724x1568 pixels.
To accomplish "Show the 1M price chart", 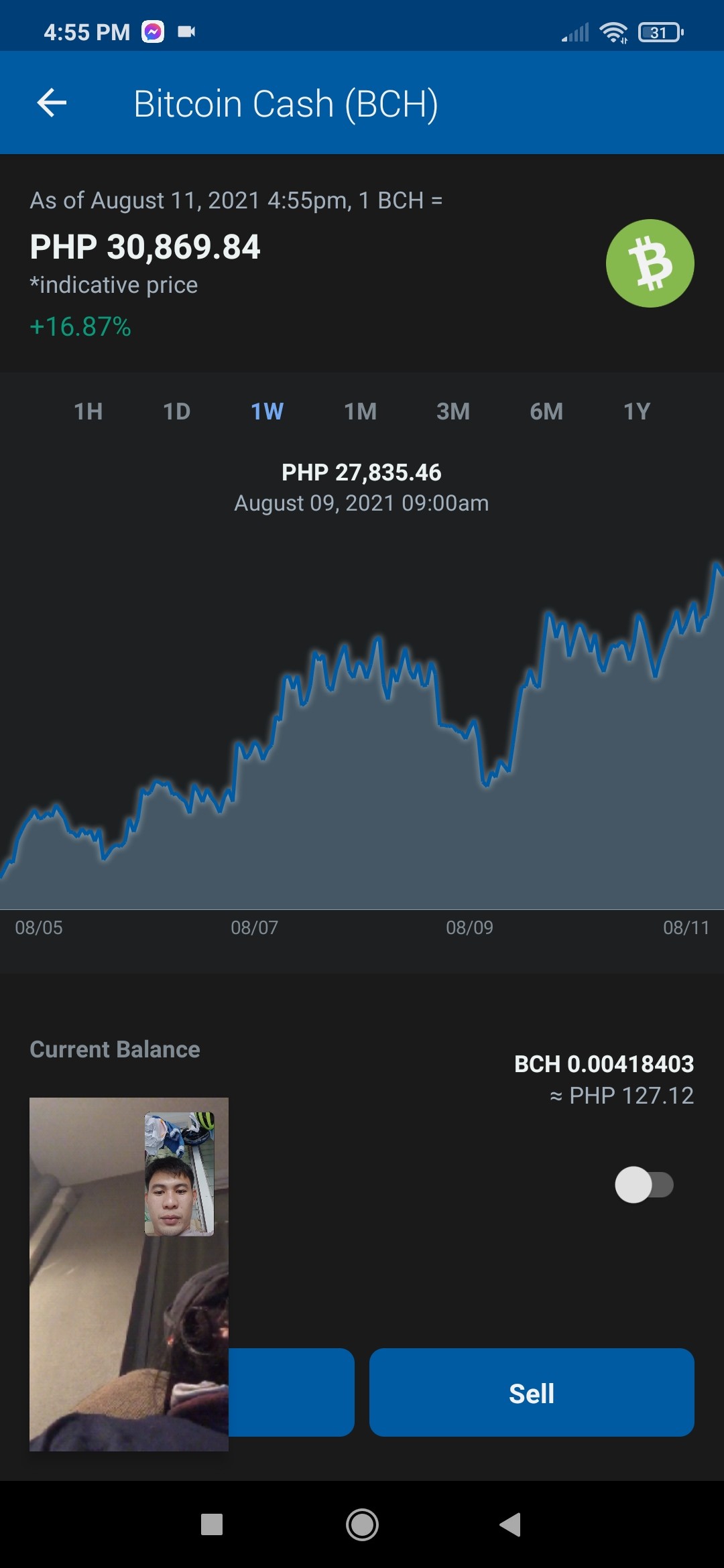I will (x=361, y=411).
